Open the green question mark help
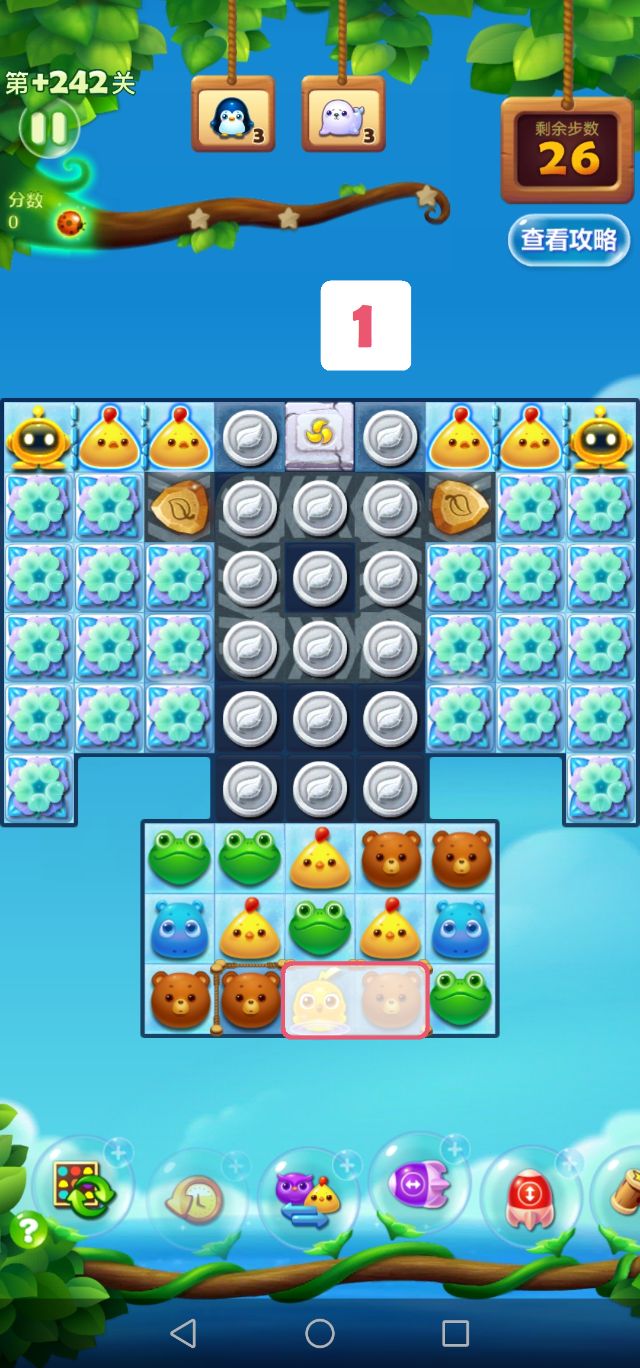The width and height of the screenshot is (640, 1368). (29, 1231)
